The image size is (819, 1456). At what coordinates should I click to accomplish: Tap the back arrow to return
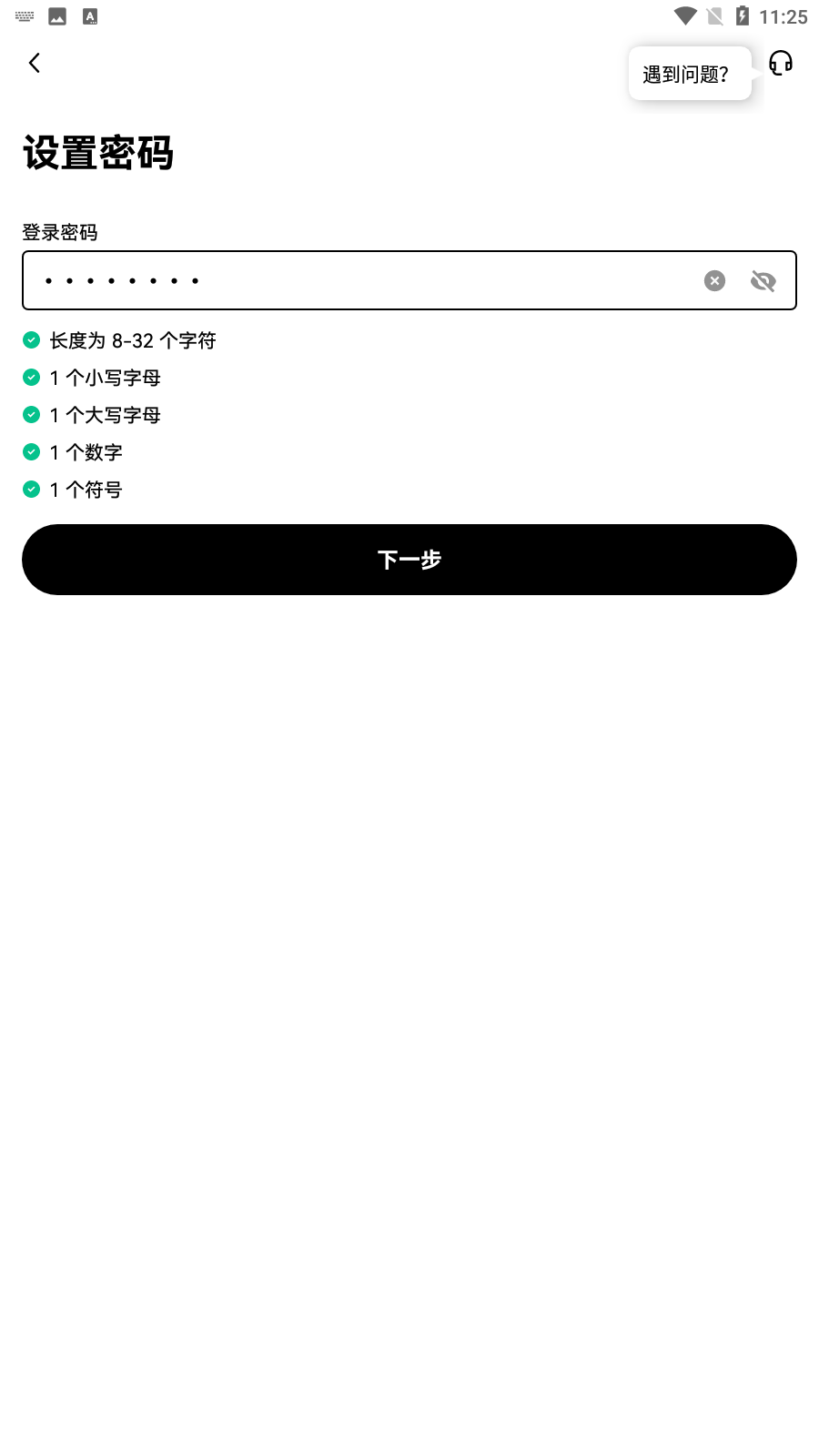pos(34,63)
